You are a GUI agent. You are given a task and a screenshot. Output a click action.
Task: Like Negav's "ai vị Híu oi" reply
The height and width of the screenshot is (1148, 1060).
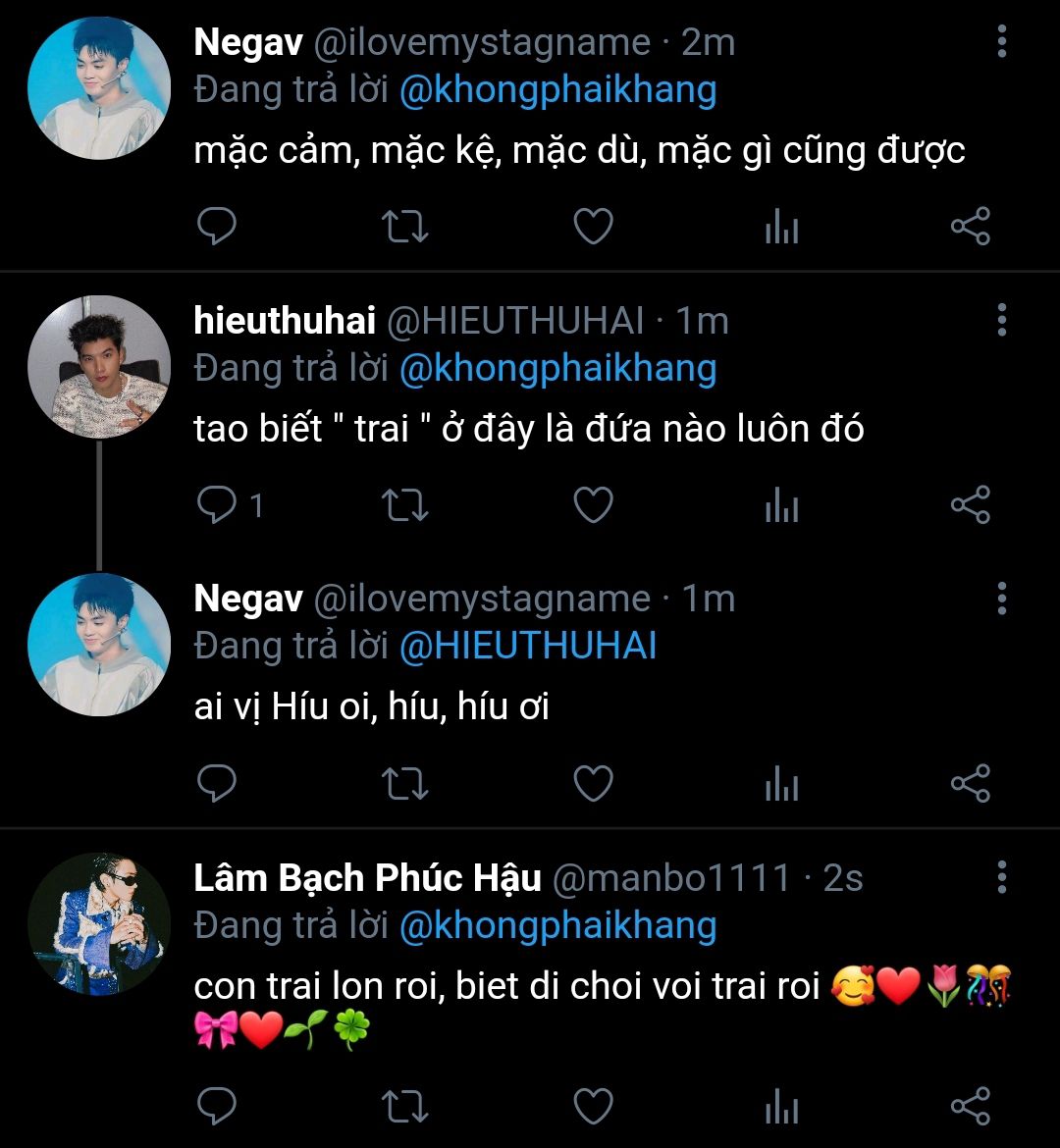pos(593,784)
